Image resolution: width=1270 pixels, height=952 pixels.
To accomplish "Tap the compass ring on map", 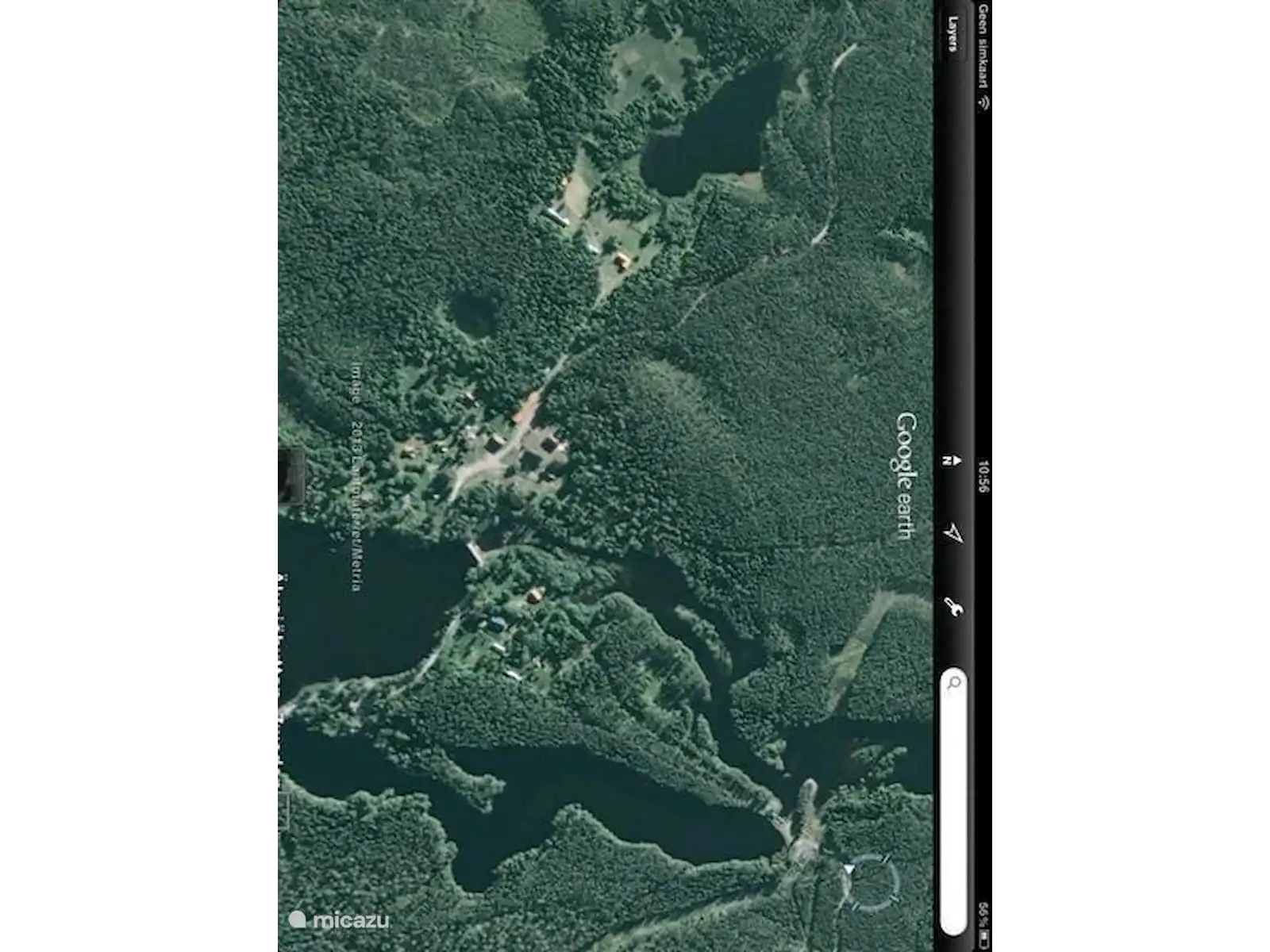I will tap(870, 882).
